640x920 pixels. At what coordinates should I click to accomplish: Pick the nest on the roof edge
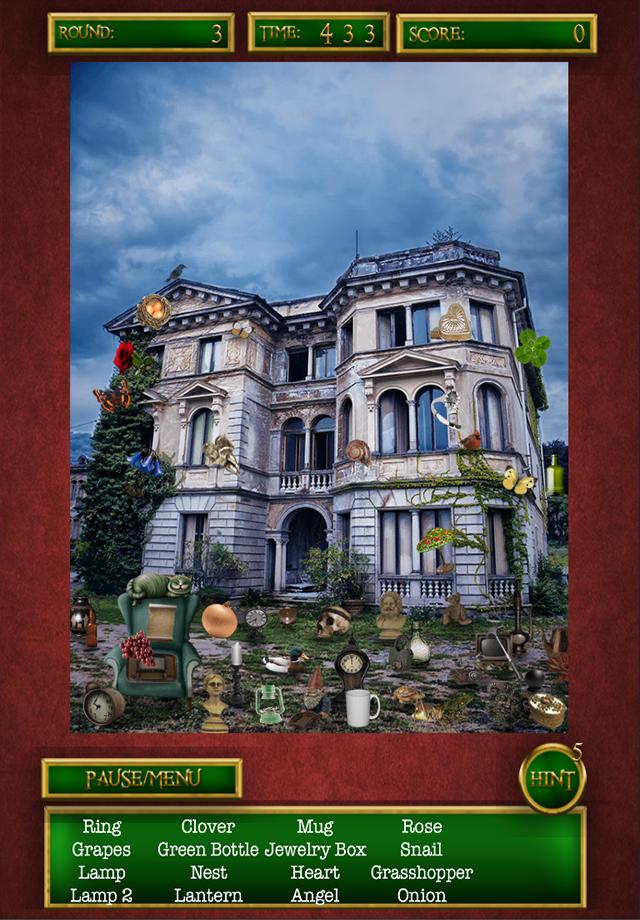pos(154,311)
